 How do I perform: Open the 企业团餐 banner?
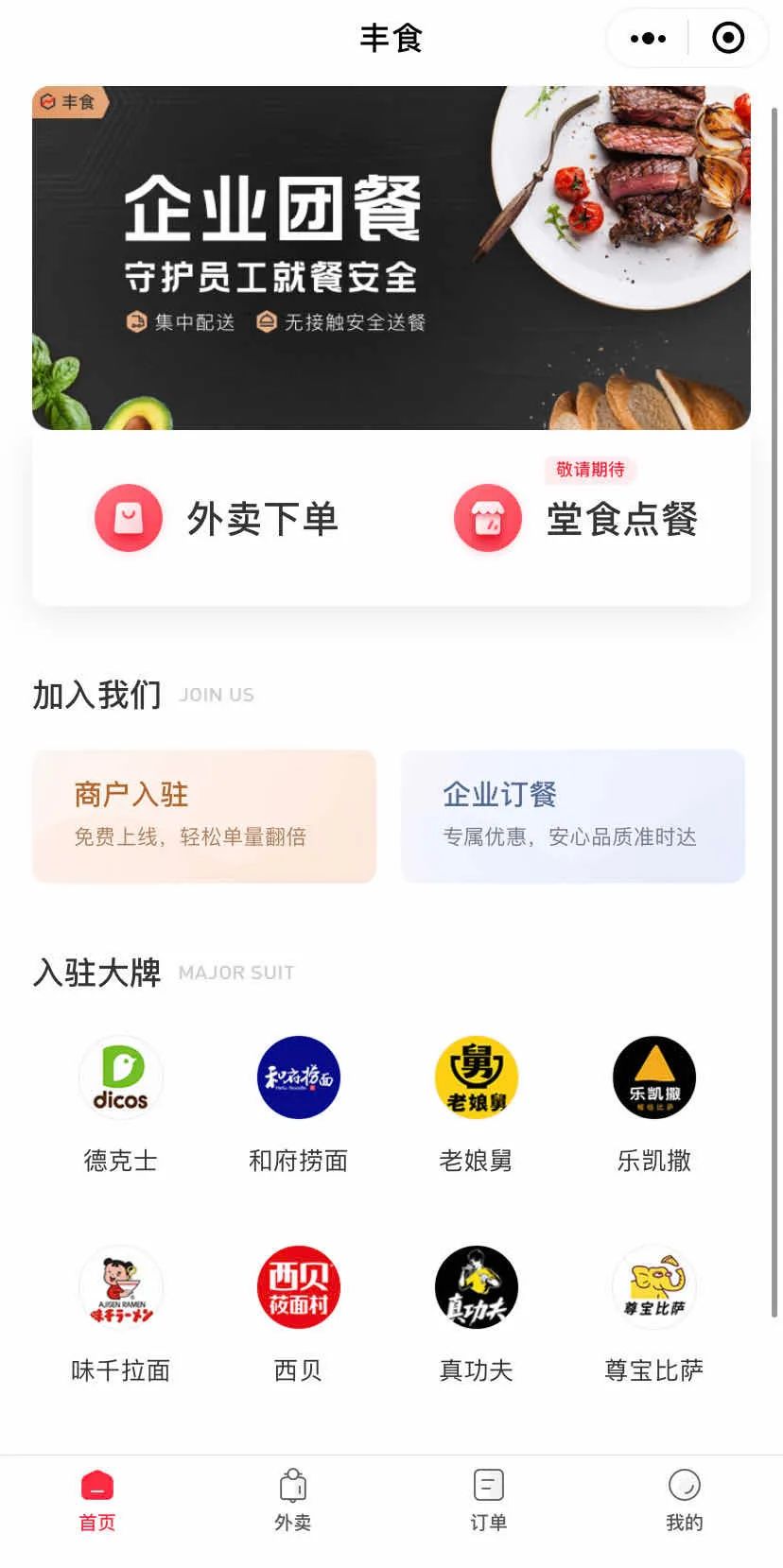[x=391, y=258]
